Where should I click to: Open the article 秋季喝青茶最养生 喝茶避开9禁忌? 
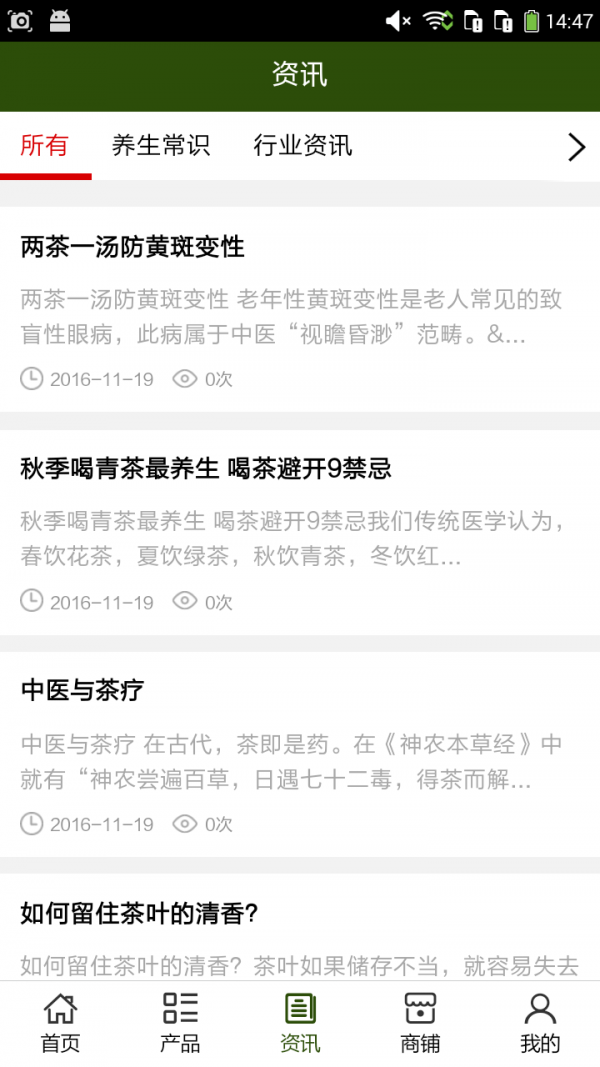pos(300,532)
